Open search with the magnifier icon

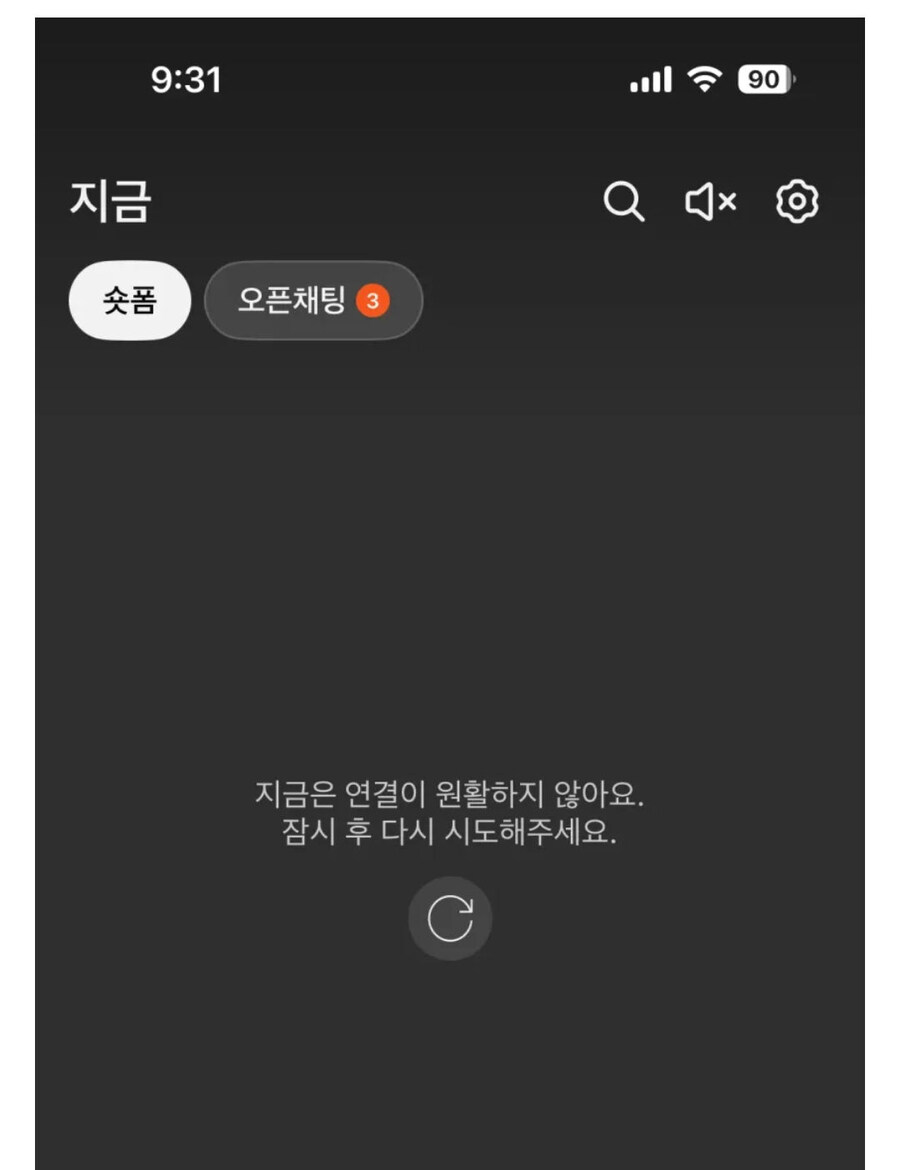[624, 203]
